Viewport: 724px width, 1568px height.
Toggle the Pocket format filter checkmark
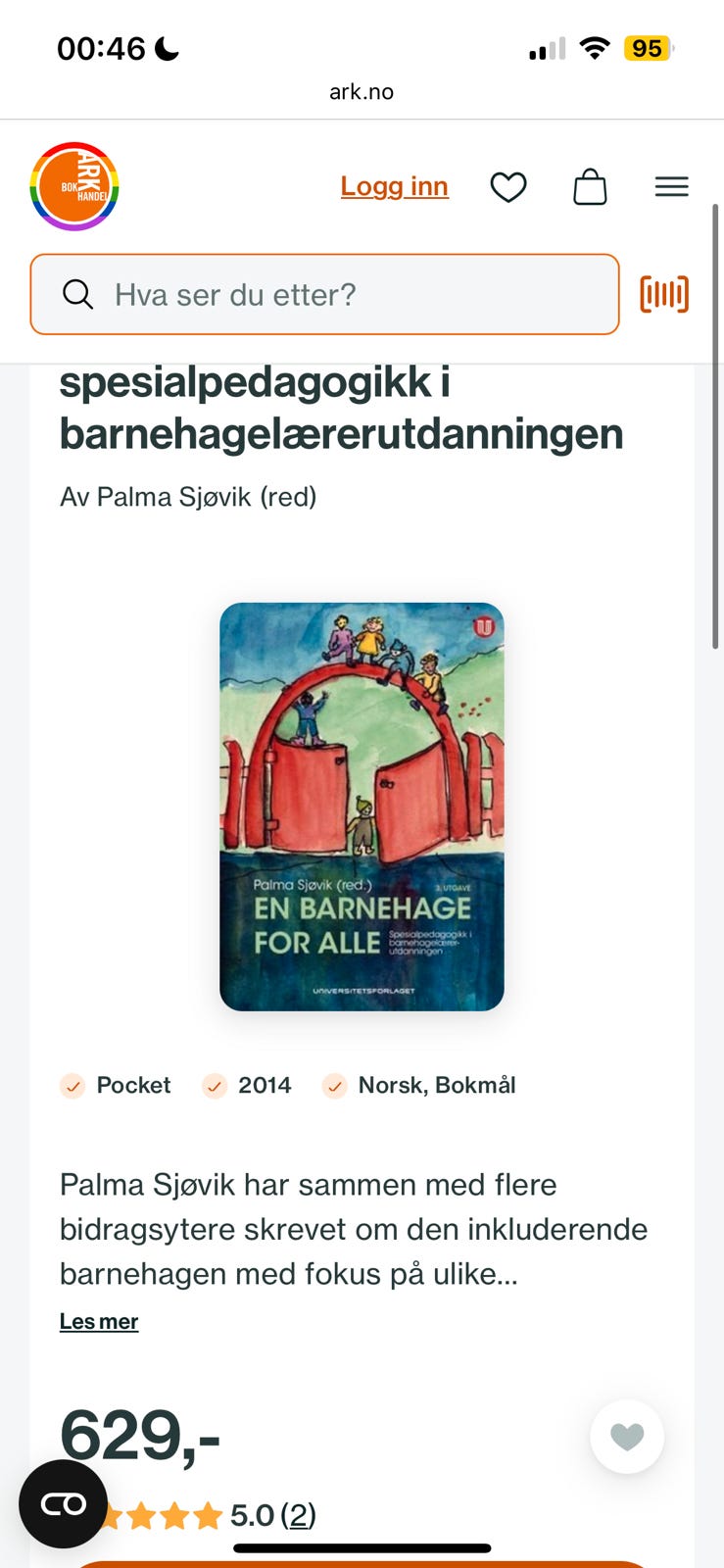(72, 1086)
